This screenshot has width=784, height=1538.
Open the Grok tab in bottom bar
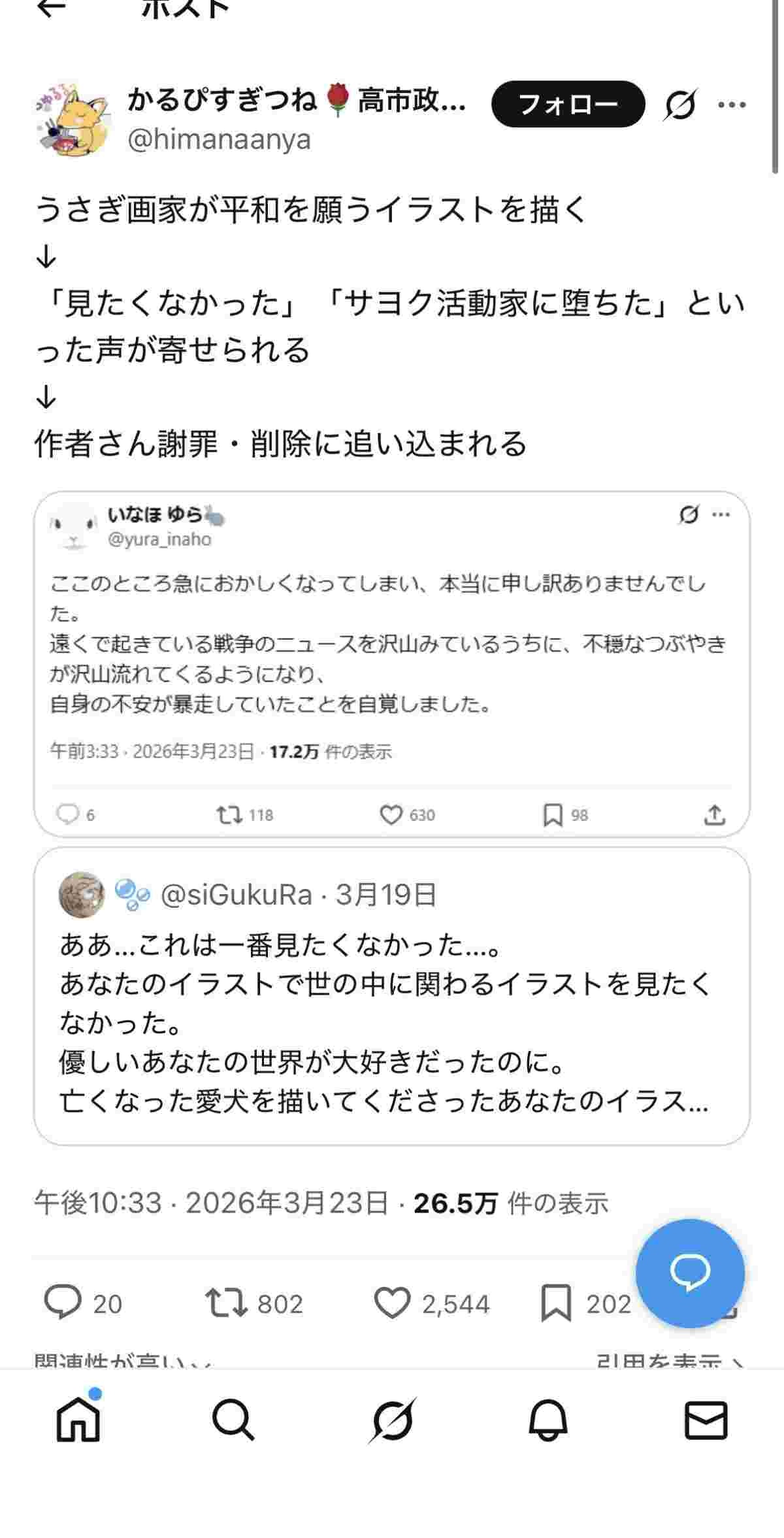(391, 1420)
